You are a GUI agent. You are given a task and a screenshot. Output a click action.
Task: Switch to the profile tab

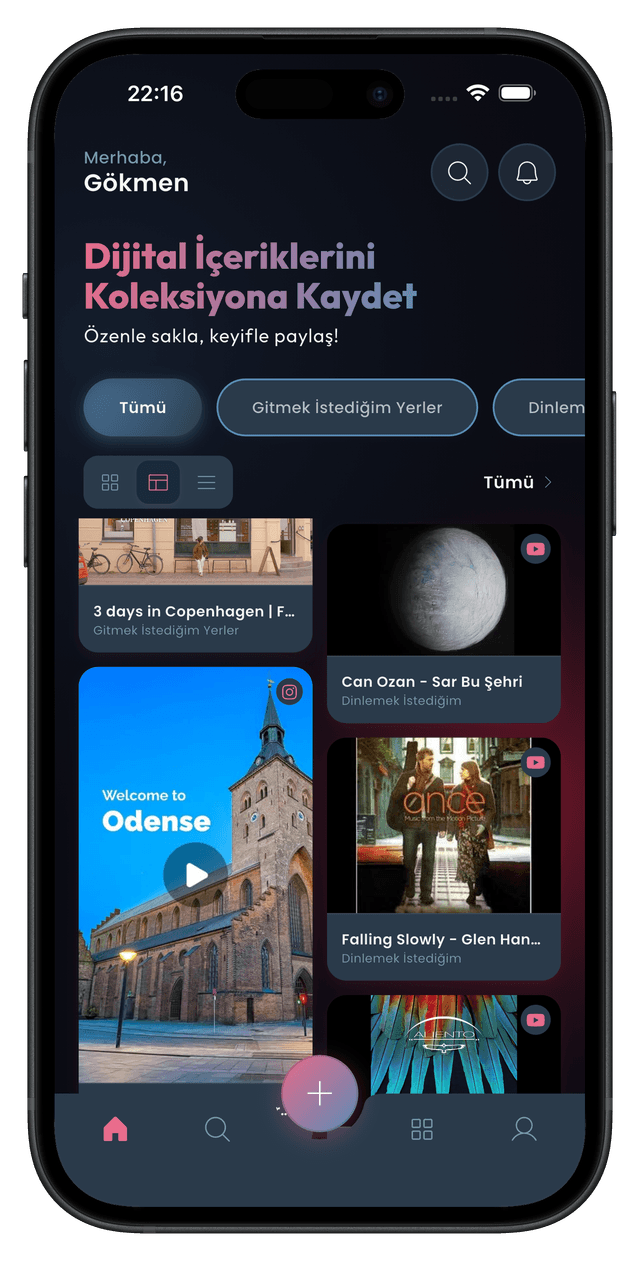pyautogui.click(x=524, y=1130)
